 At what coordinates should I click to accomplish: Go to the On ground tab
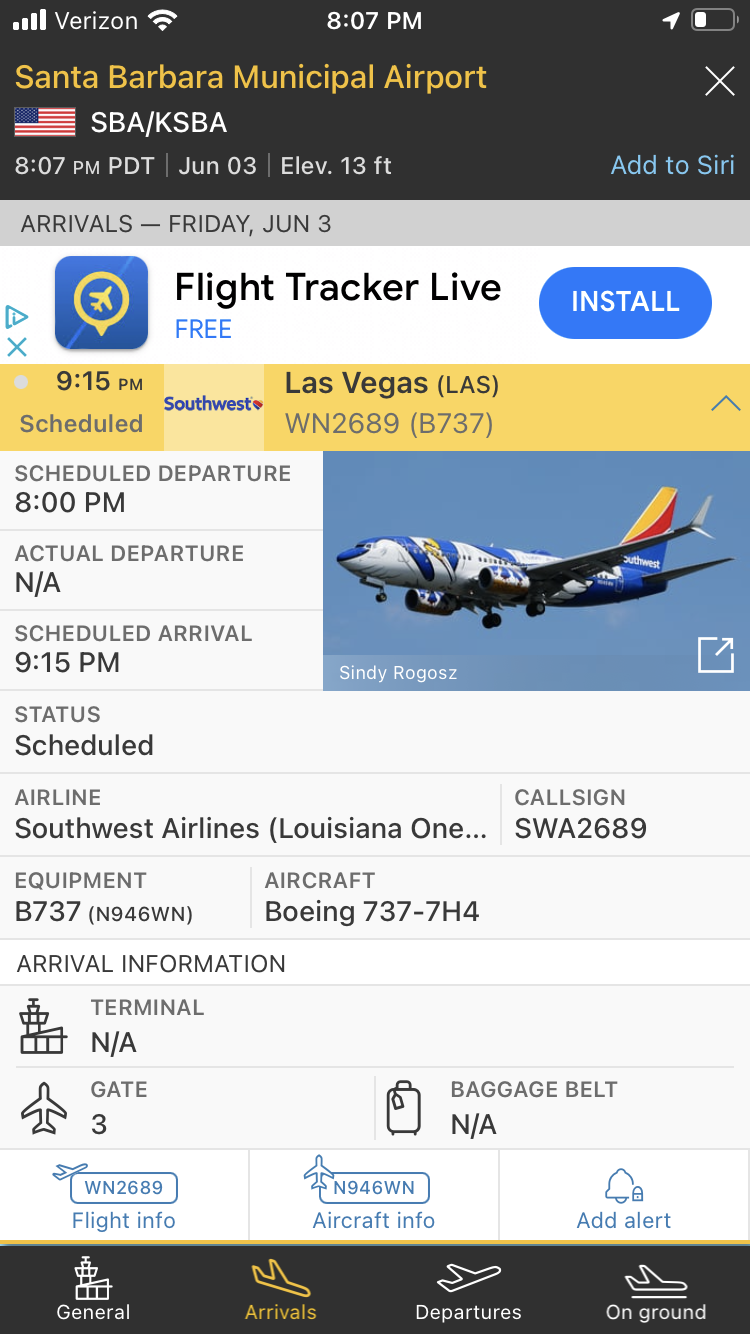656,1291
